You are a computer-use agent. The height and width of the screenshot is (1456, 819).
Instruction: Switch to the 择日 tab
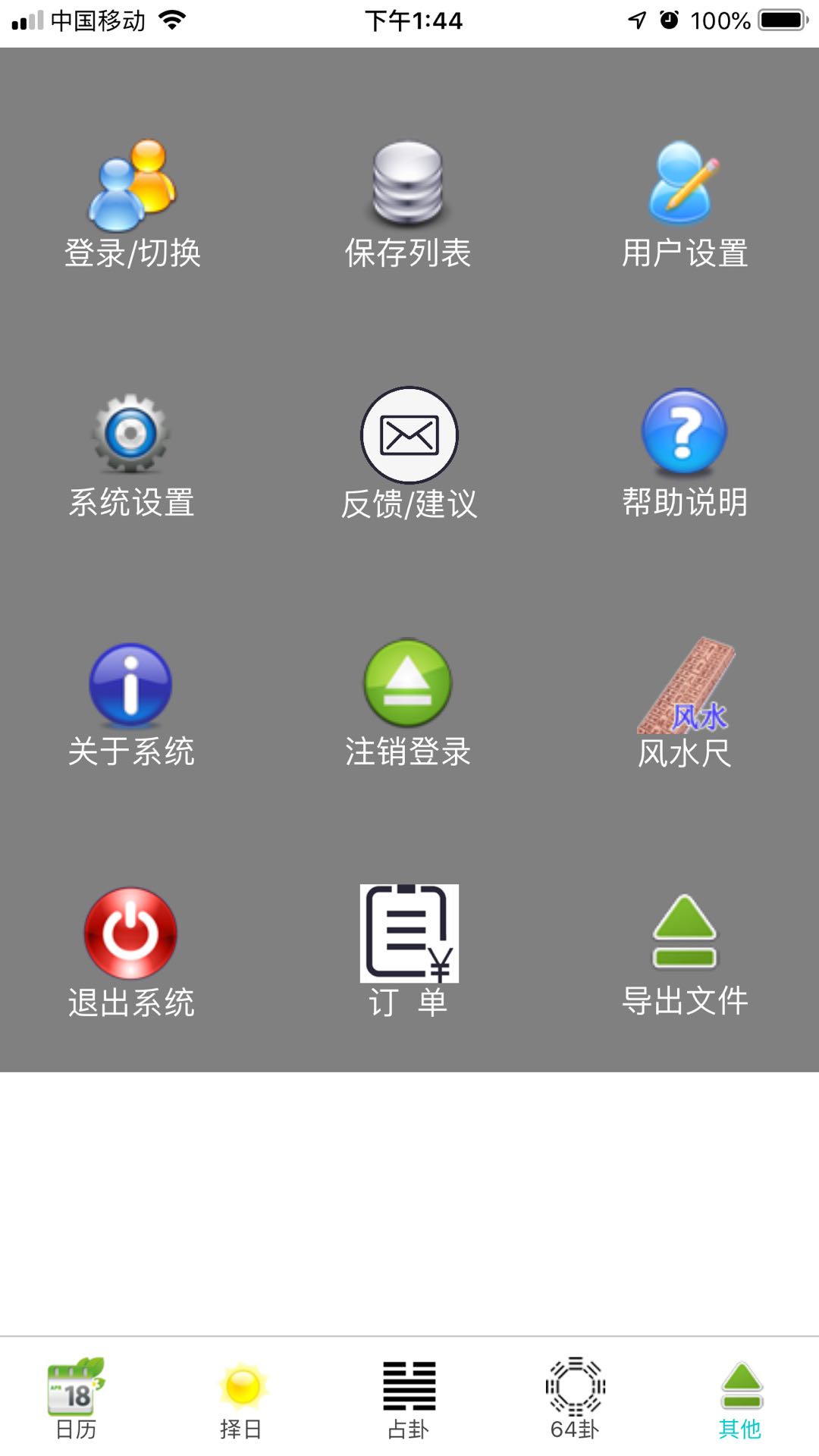(242, 1398)
